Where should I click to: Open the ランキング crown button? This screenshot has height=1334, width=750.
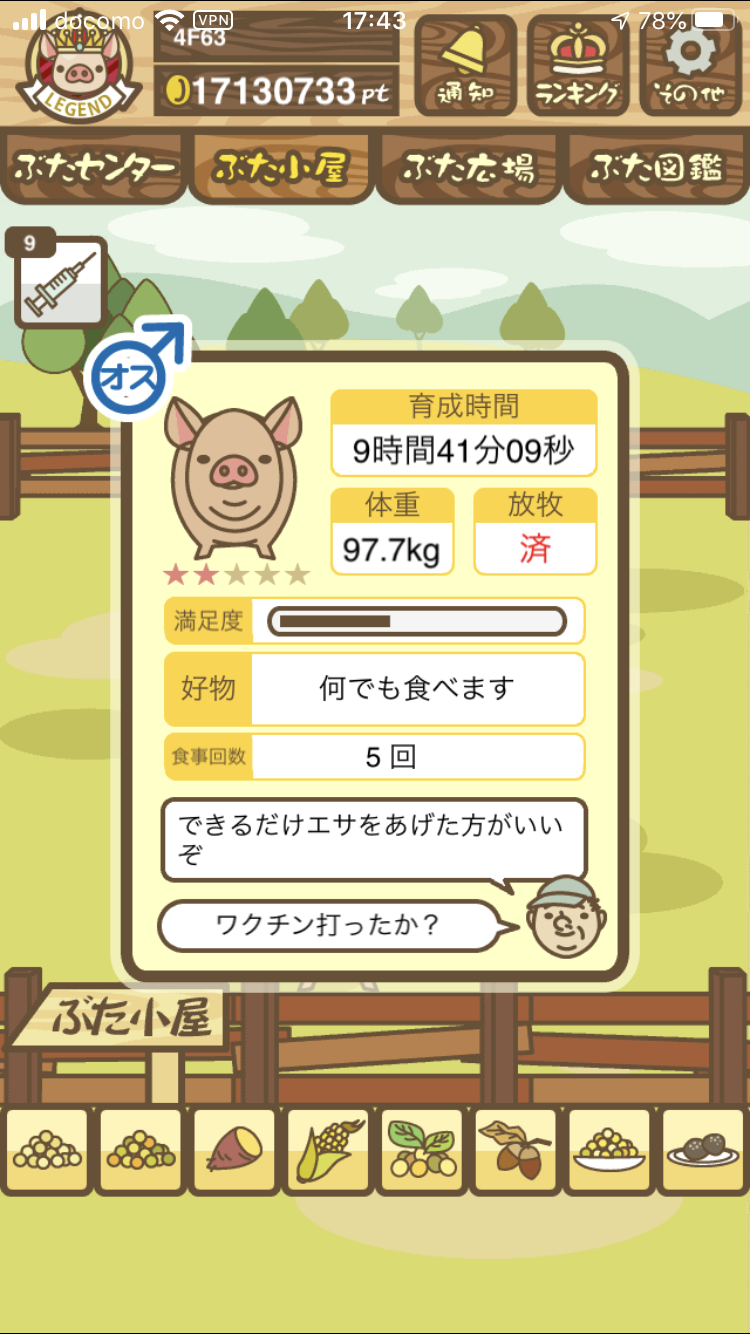click(577, 66)
